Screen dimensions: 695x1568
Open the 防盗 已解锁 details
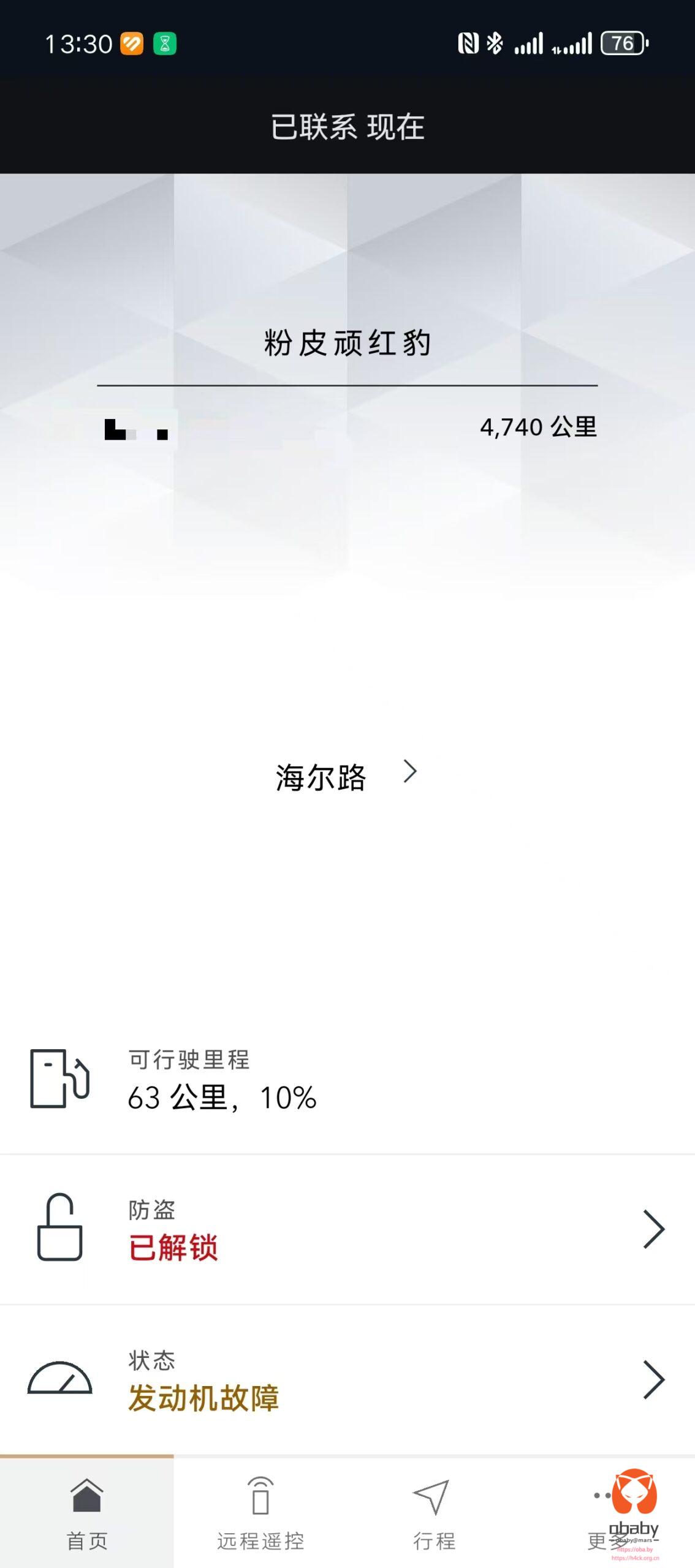coord(347,1229)
